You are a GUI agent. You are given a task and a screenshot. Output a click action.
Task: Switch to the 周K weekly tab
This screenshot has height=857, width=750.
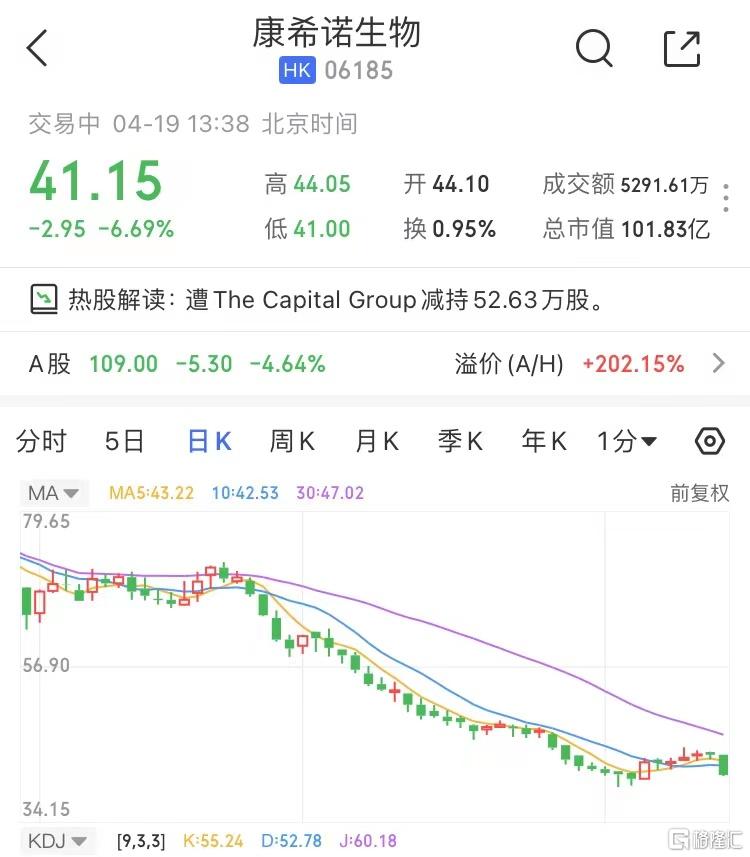pos(291,440)
